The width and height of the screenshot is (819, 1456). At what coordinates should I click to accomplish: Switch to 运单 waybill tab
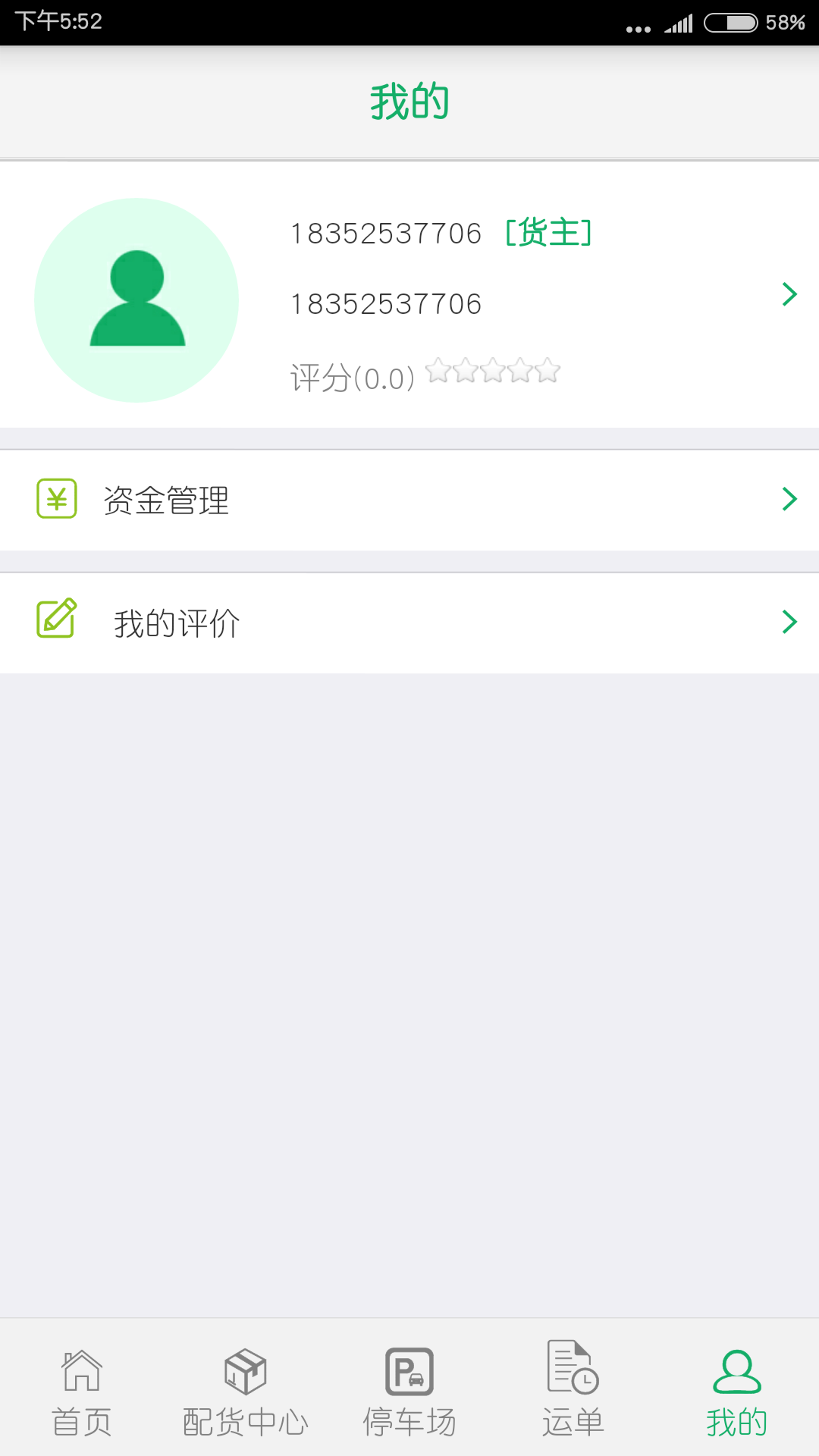(573, 1392)
